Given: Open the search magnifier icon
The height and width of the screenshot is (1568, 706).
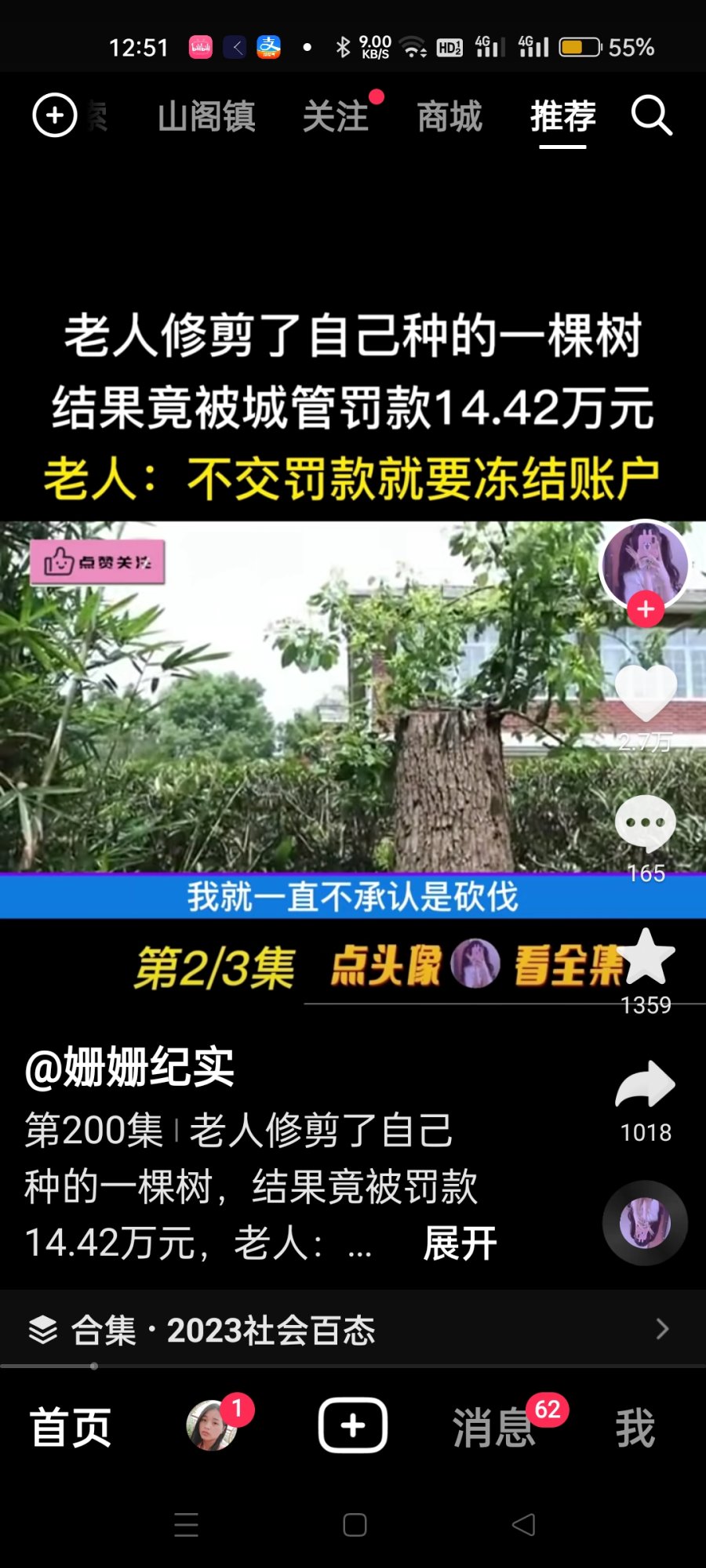Looking at the screenshot, I should click(652, 116).
